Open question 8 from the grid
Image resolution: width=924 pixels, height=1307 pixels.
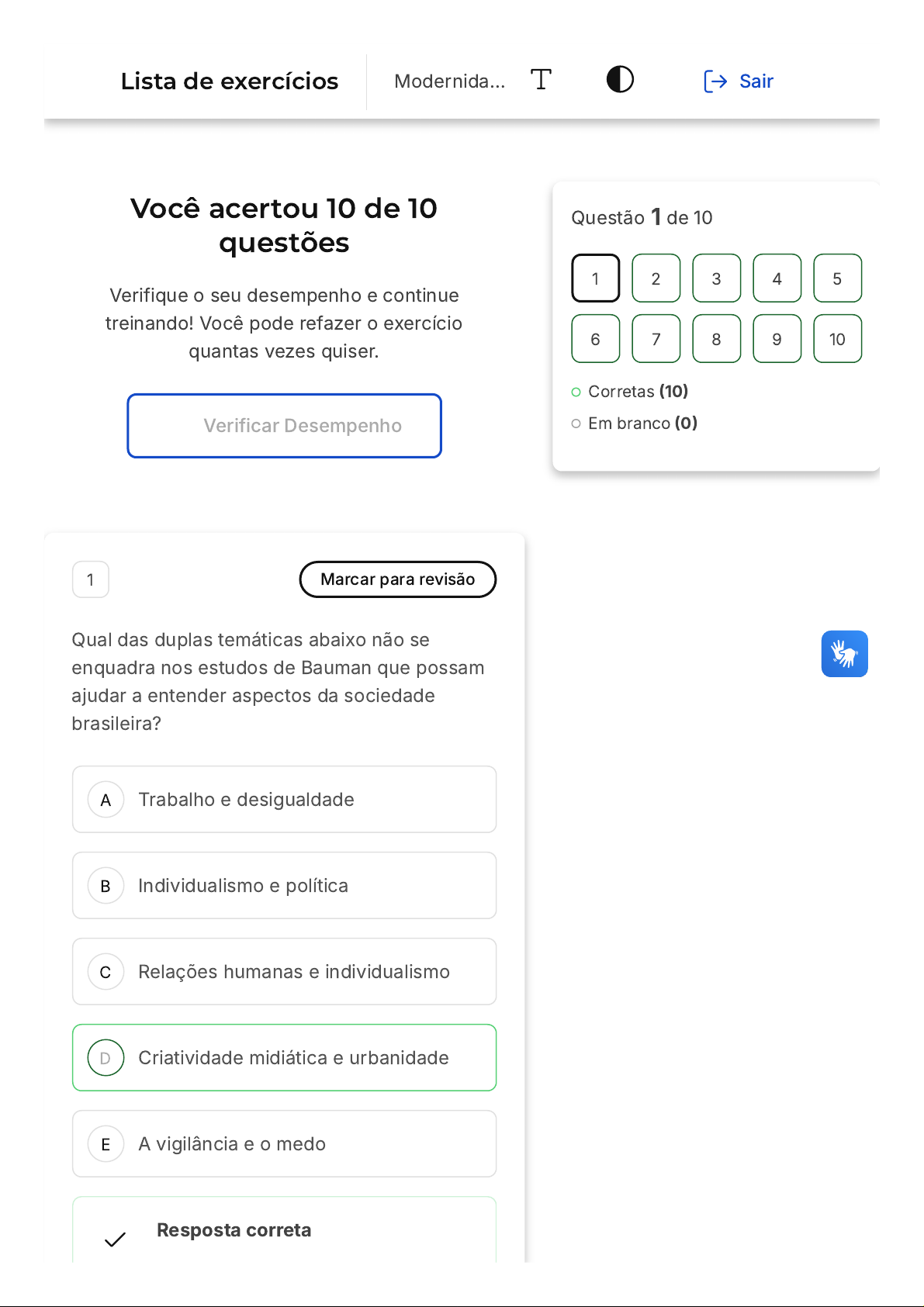tap(716, 339)
